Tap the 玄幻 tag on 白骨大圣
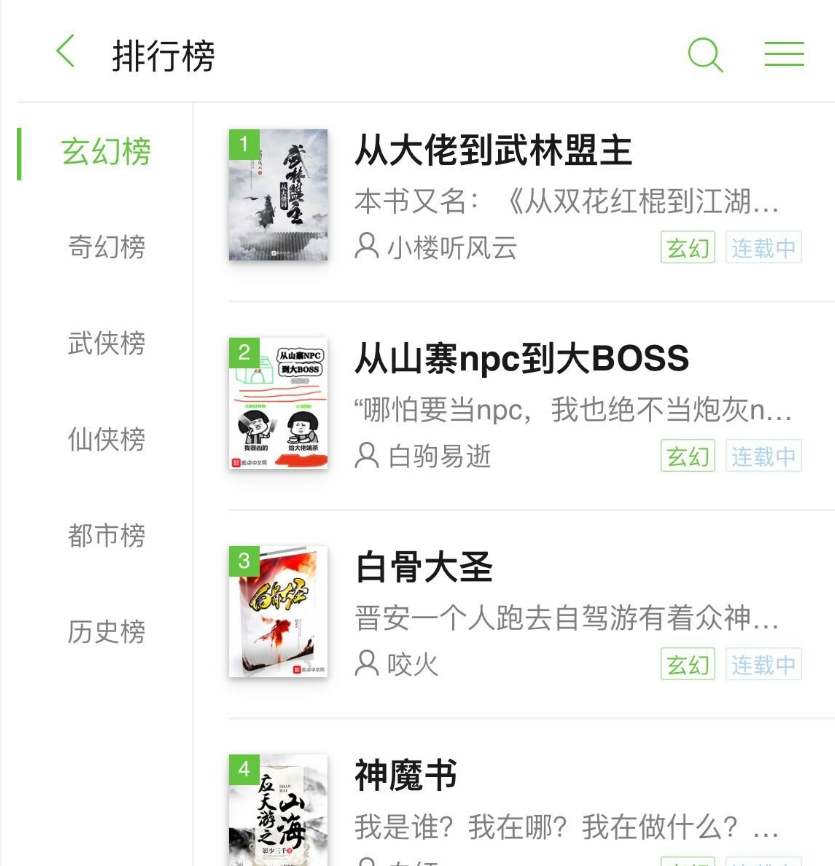 click(x=687, y=663)
